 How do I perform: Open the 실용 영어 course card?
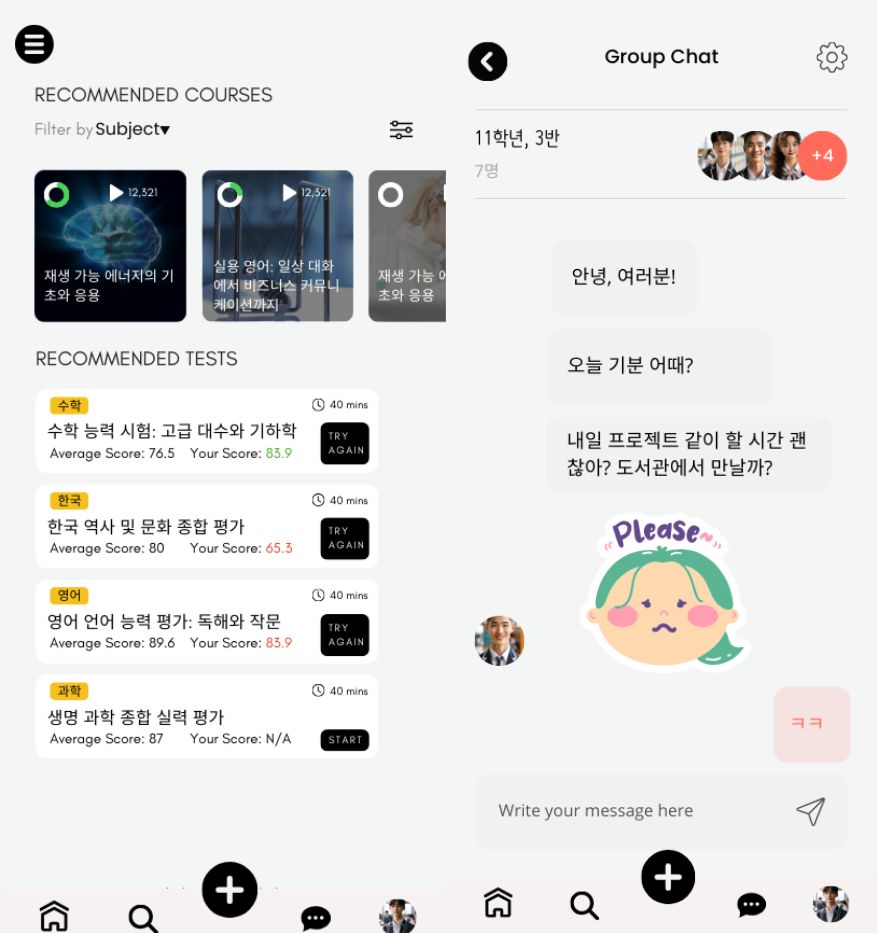tap(277, 246)
